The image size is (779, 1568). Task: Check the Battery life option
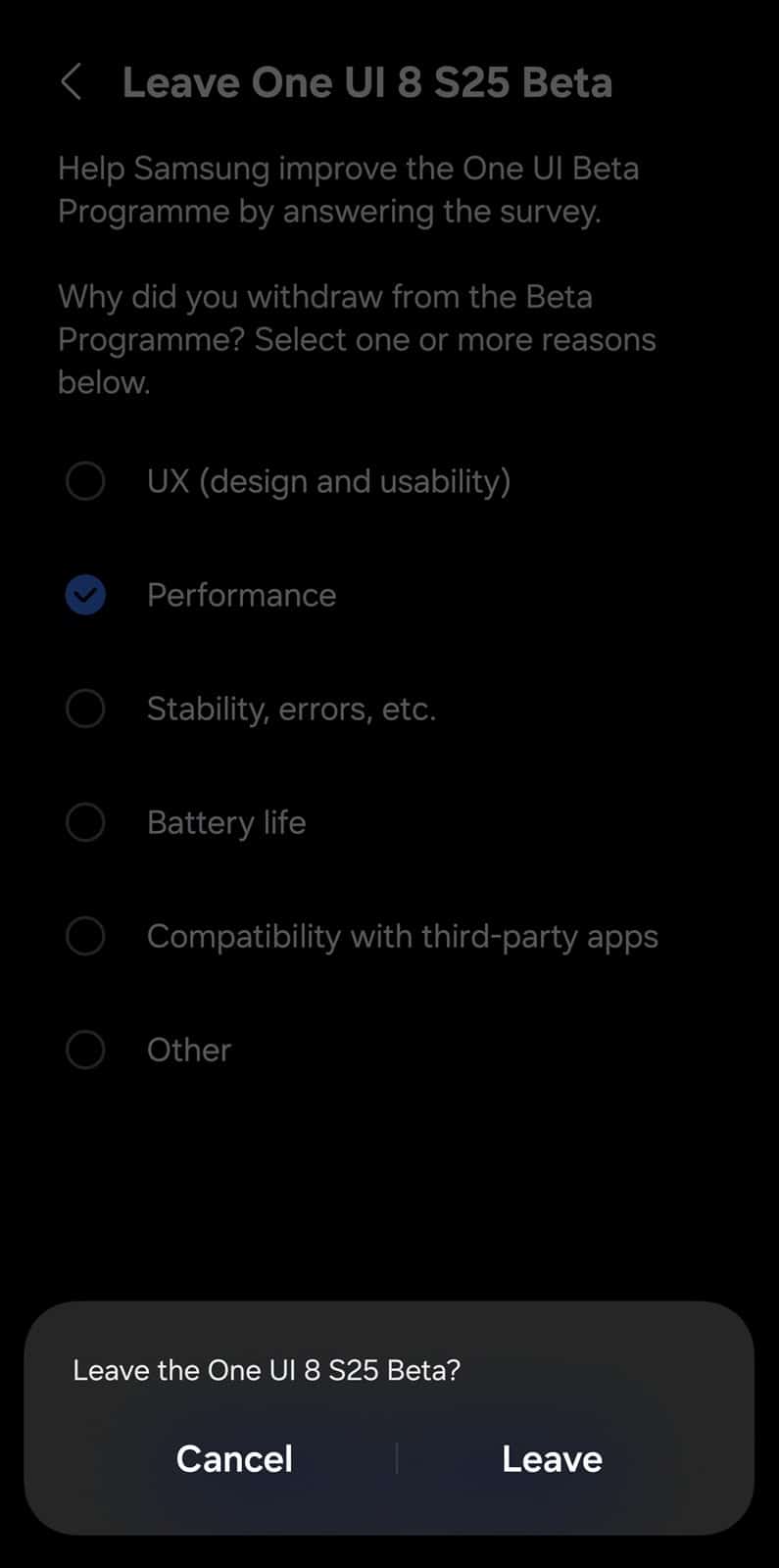(85, 822)
